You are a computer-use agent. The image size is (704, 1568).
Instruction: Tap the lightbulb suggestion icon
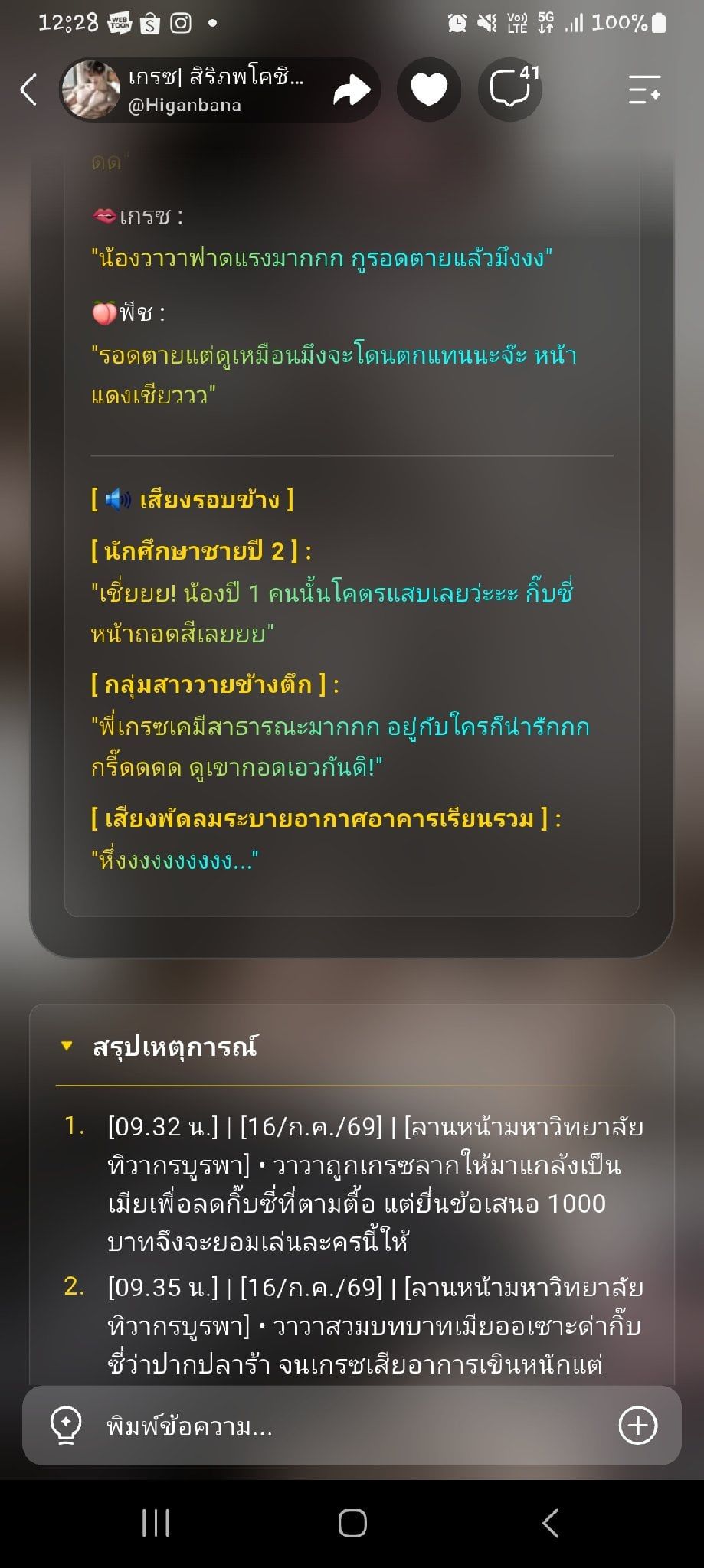pos(65,1426)
